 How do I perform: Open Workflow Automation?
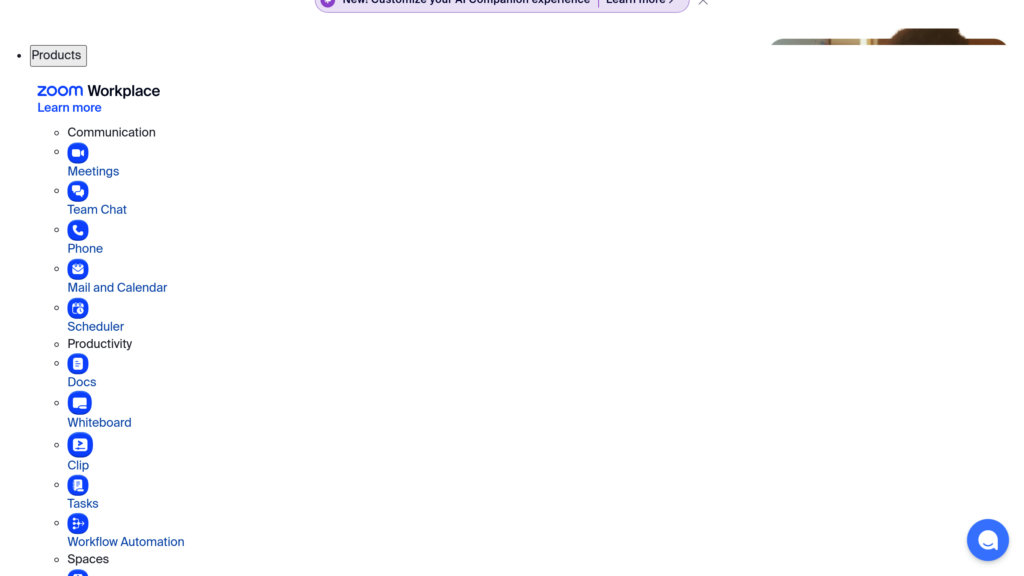click(126, 542)
